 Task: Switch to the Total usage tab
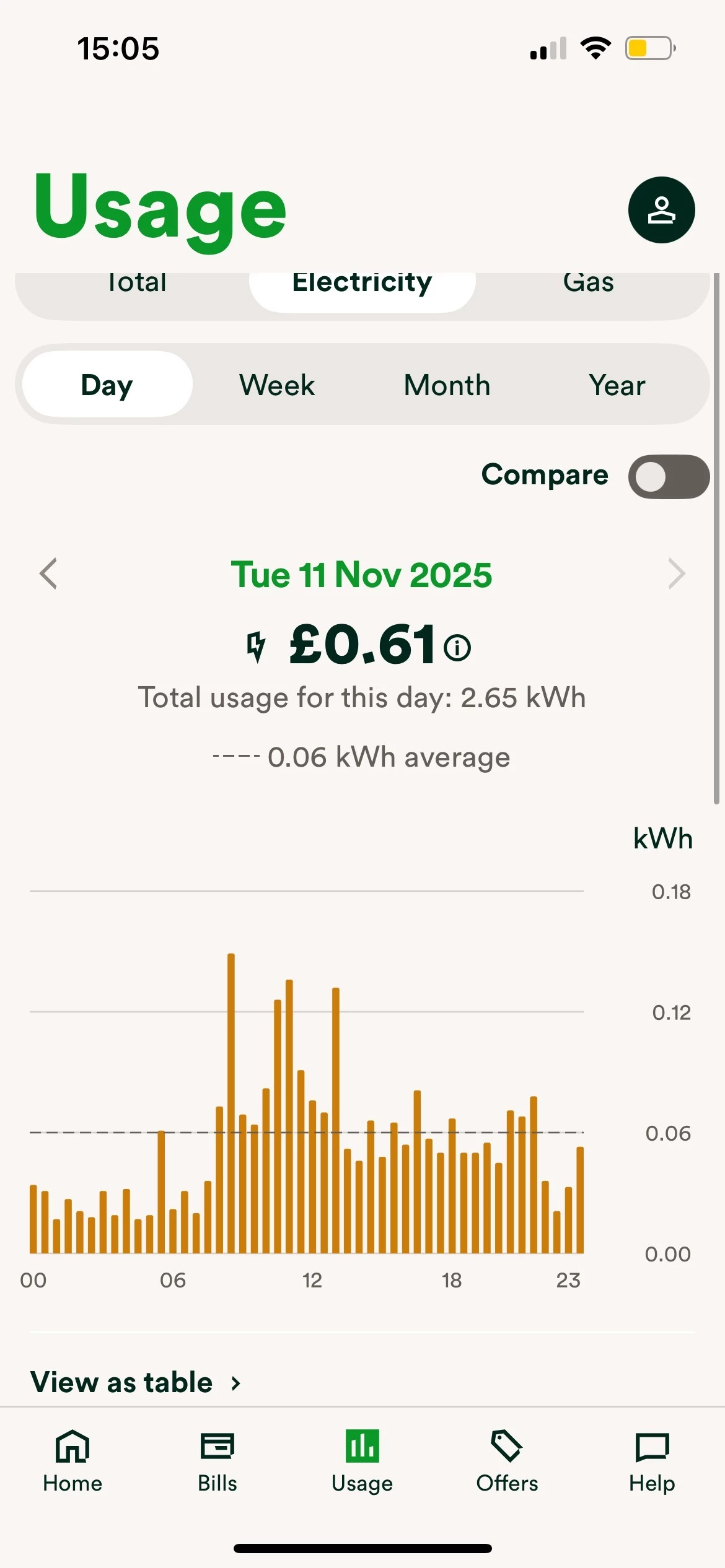[137, 286]
